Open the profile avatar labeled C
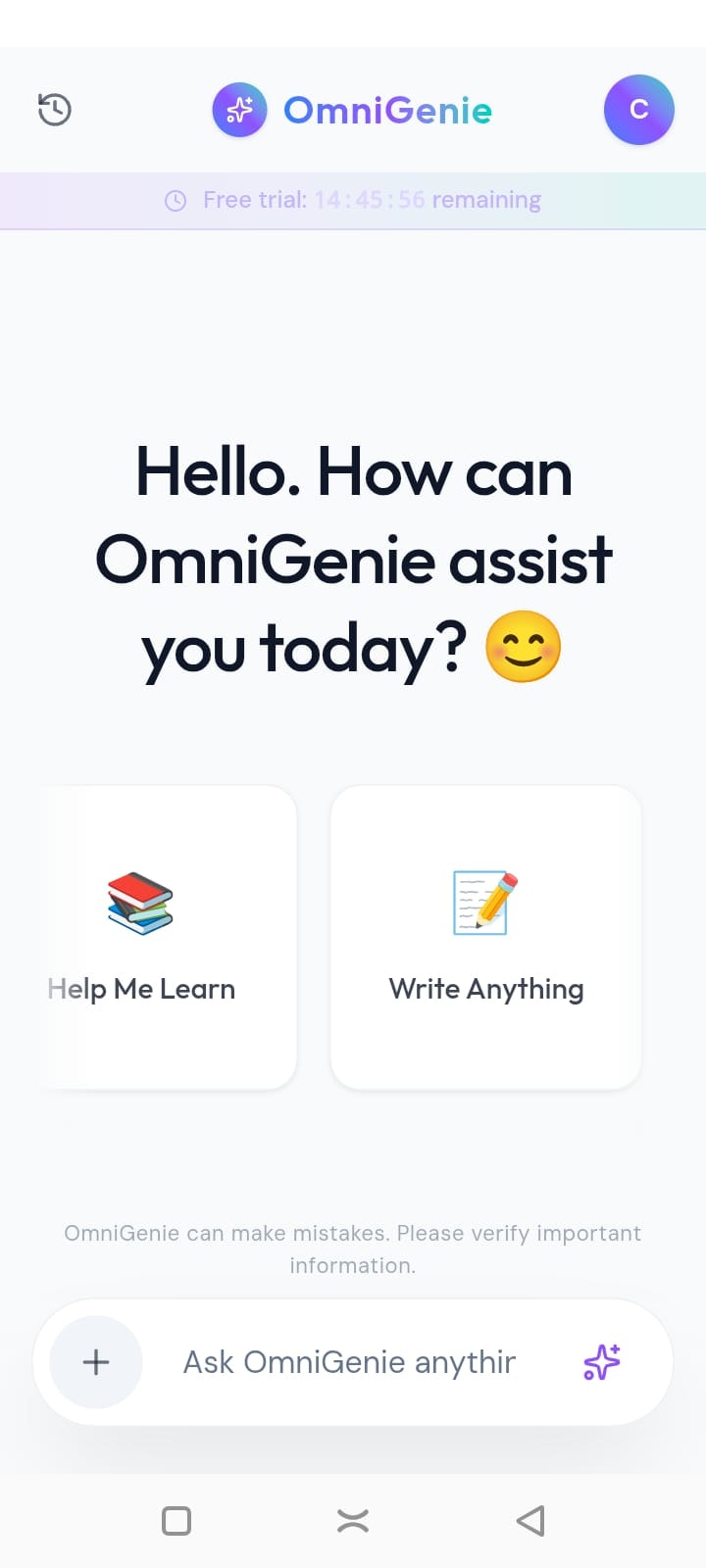This screenshot has width=706, height=1568. [639, 110]
